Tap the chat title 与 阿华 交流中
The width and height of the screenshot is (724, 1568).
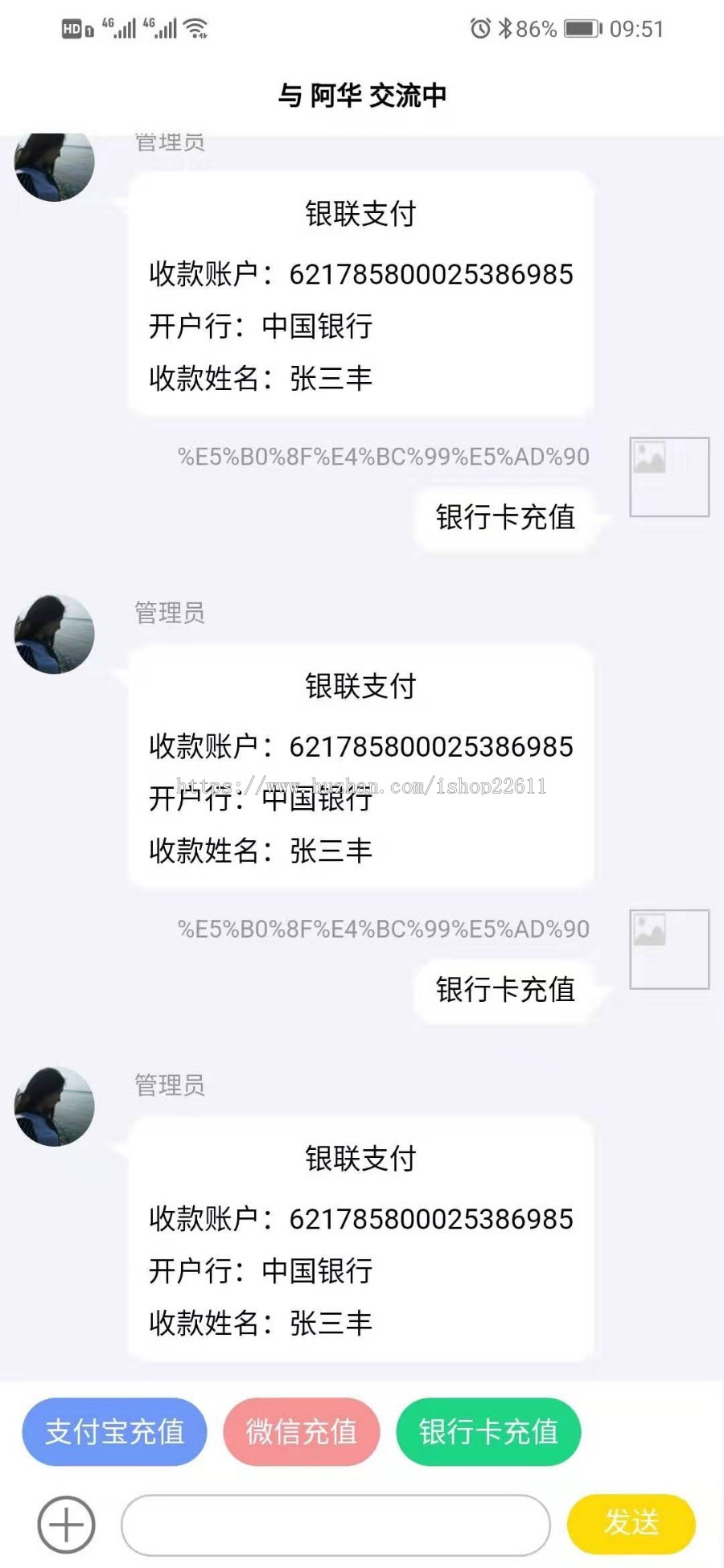(x=362, y=95)
